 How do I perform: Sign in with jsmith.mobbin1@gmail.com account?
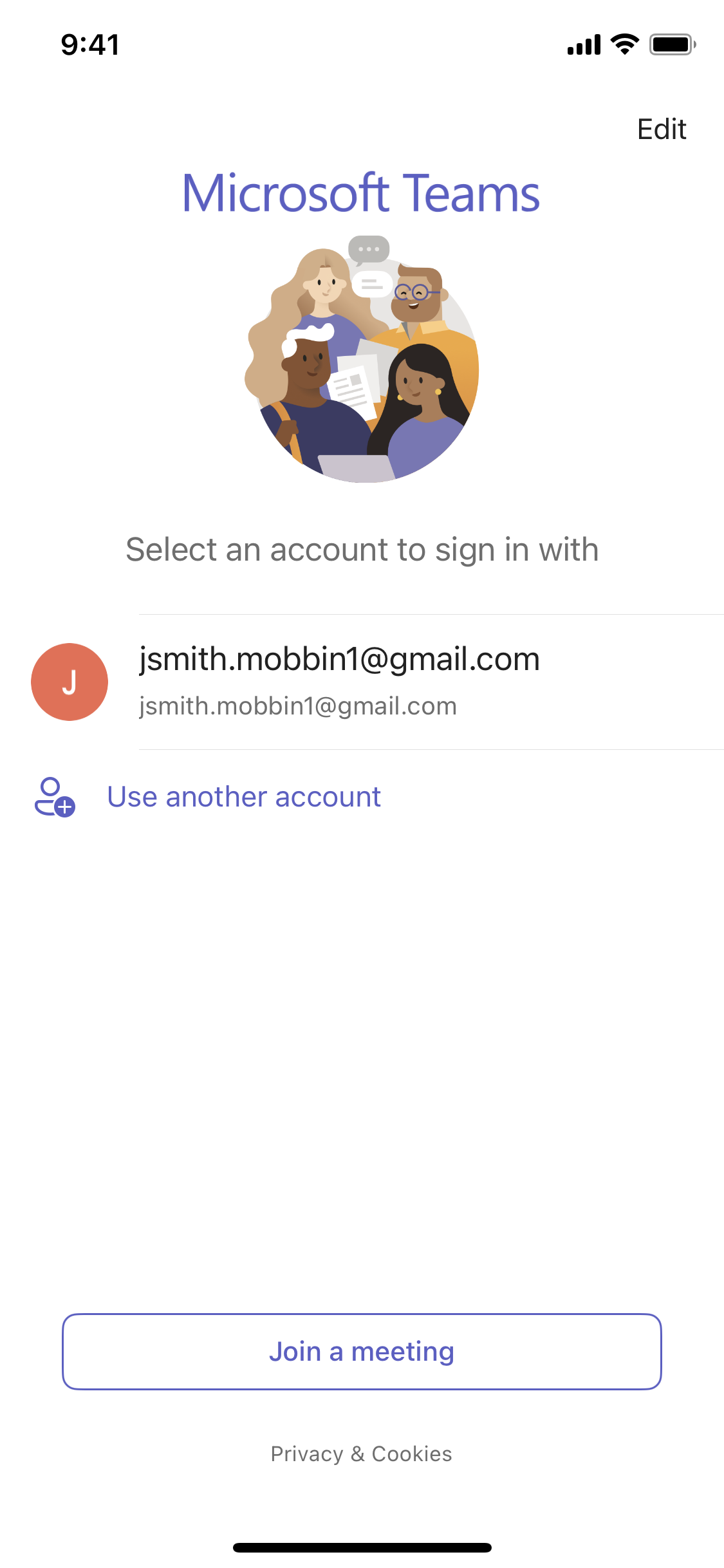click(x=362, y=682)
